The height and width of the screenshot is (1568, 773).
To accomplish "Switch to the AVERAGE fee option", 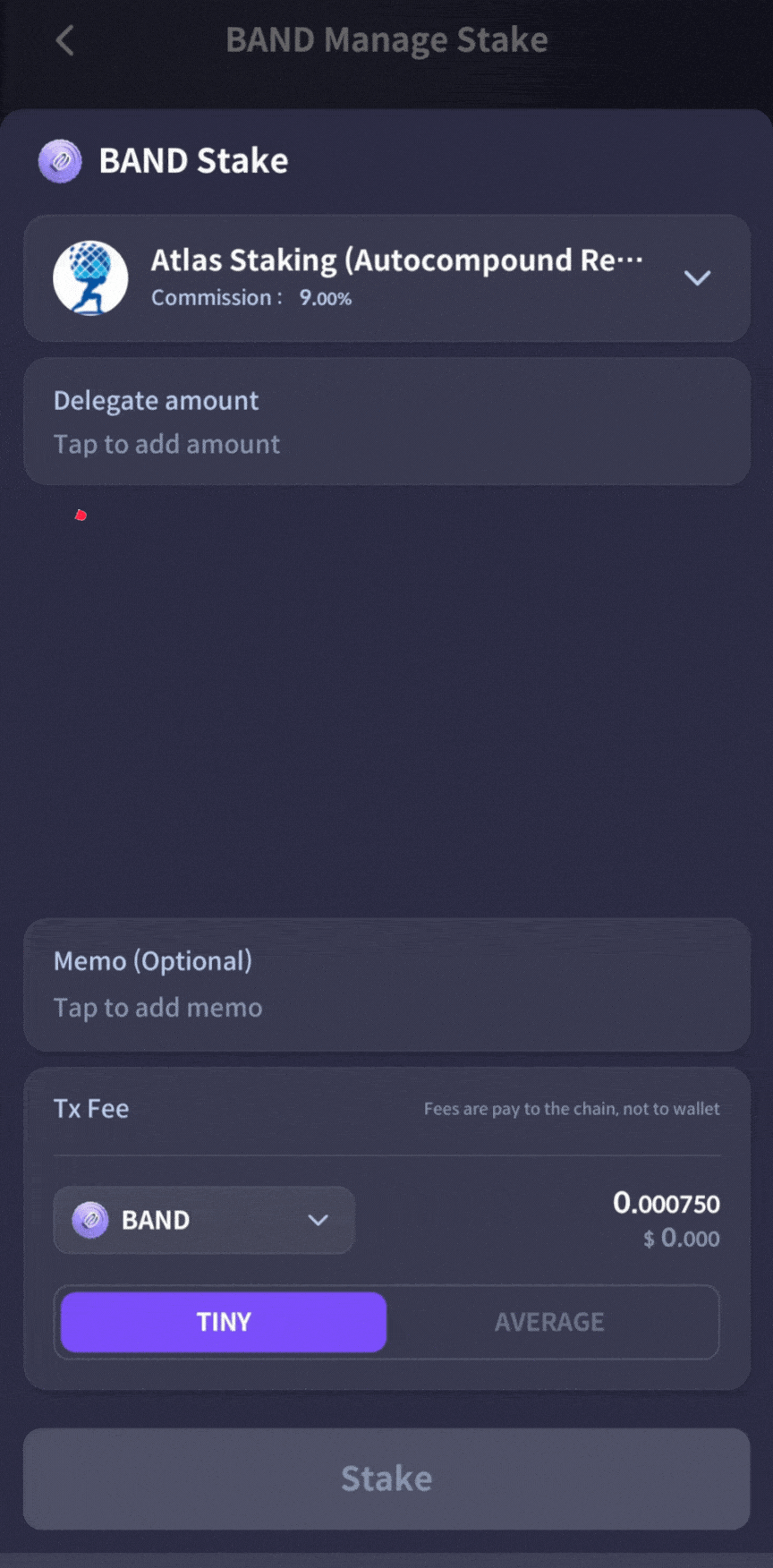I will click(x=549, y=1322).
